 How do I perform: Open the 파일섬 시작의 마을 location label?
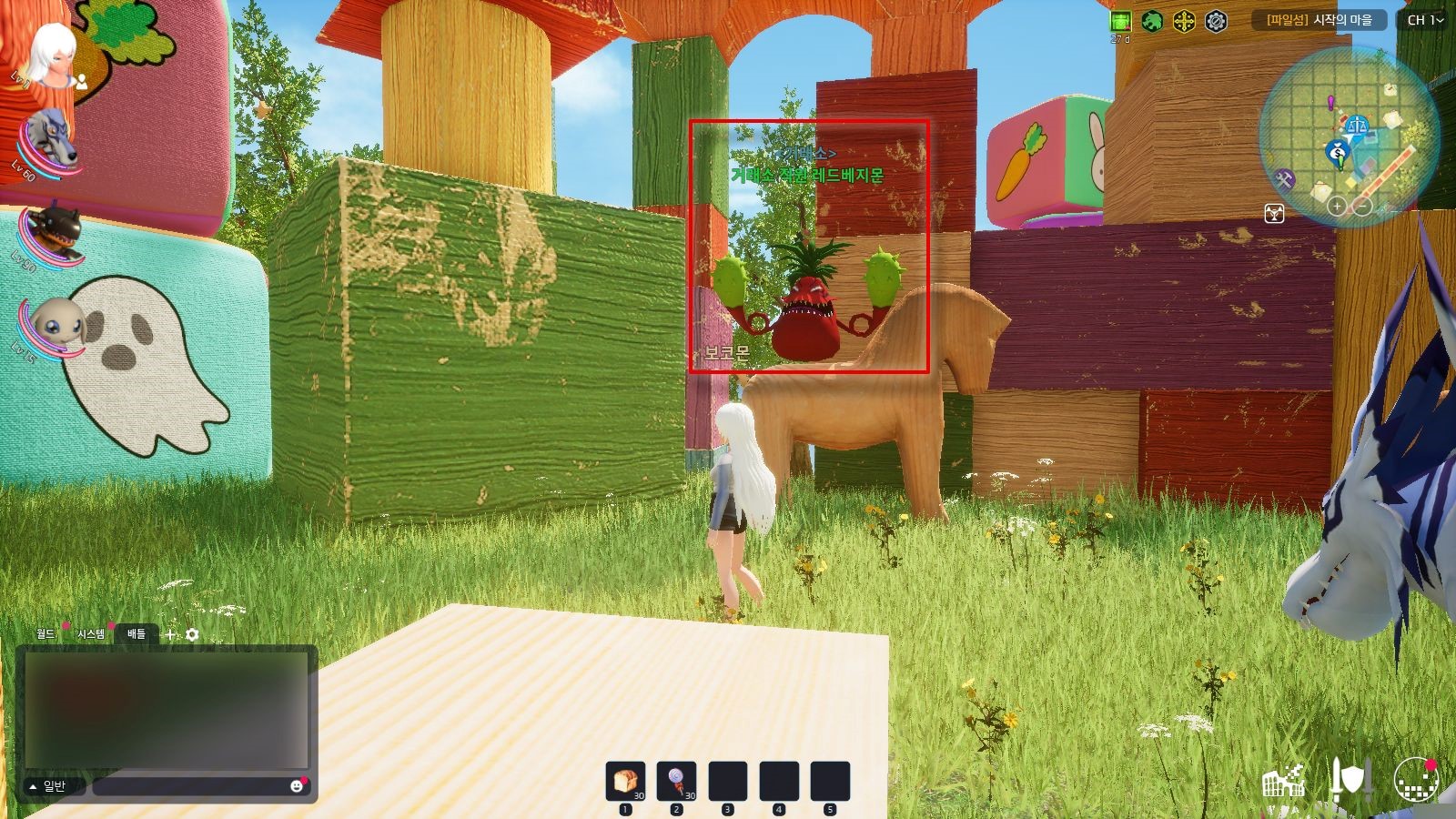pos(1319,20)
